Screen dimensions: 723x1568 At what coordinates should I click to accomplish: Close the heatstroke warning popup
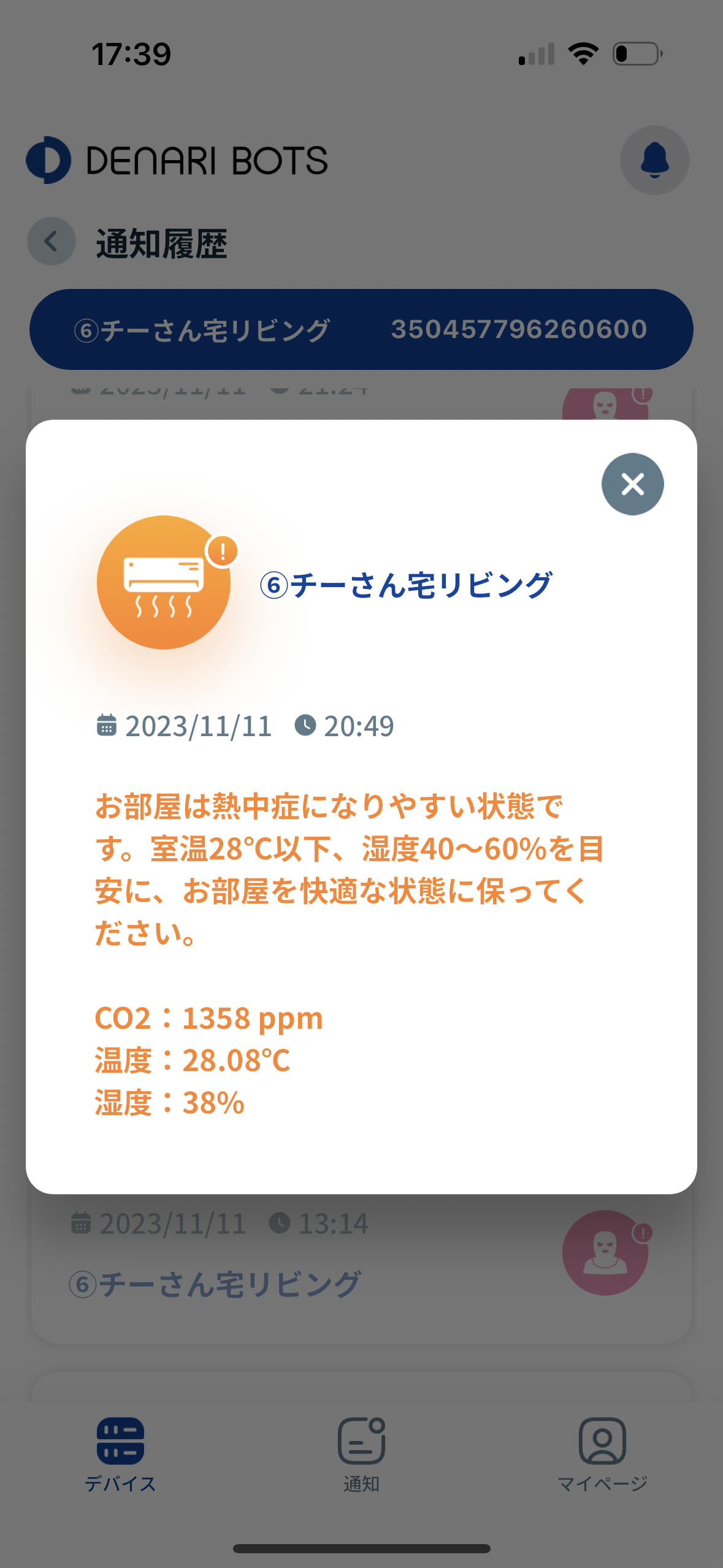pos(632,484)
